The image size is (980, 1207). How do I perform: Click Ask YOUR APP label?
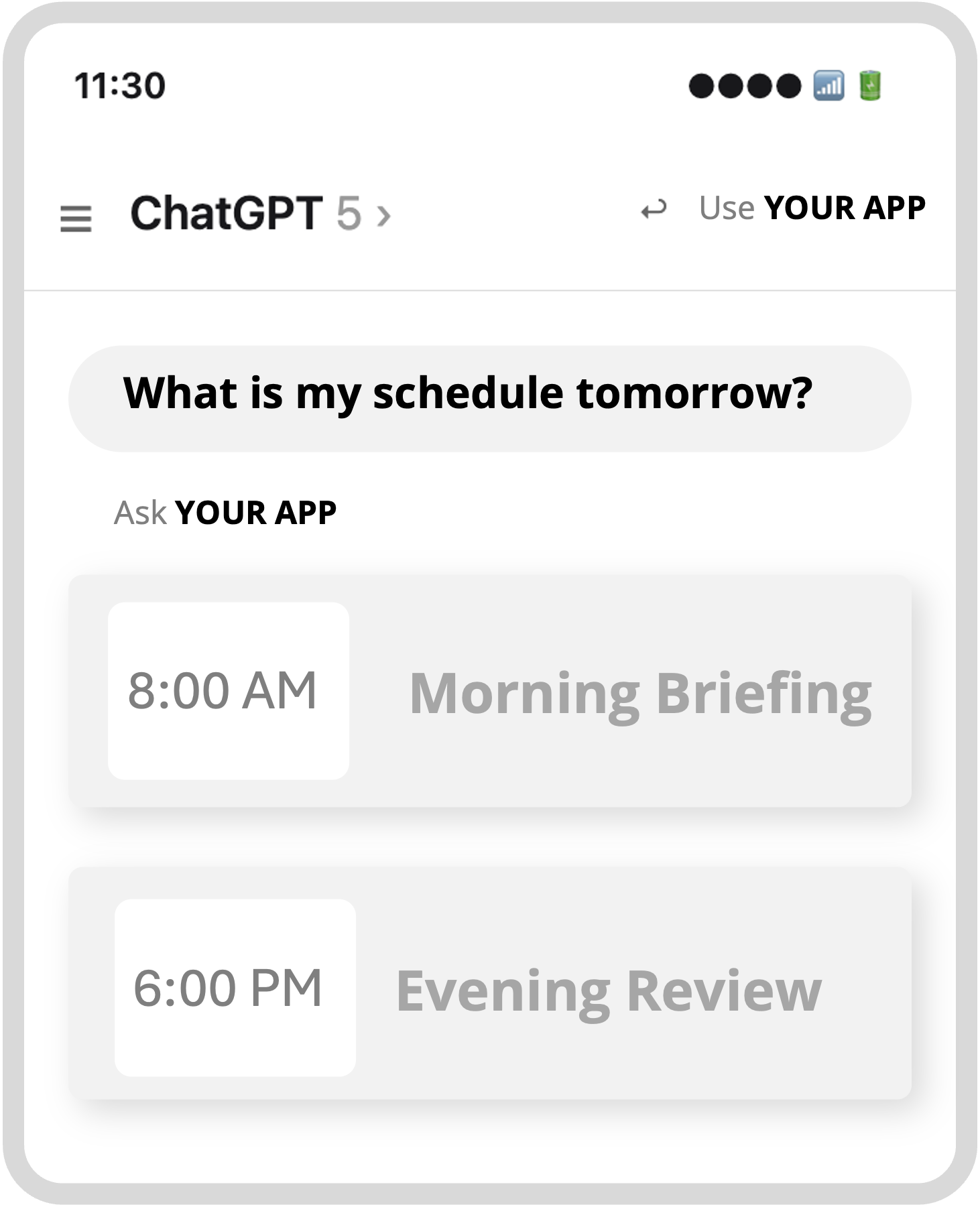coord(224,513)
